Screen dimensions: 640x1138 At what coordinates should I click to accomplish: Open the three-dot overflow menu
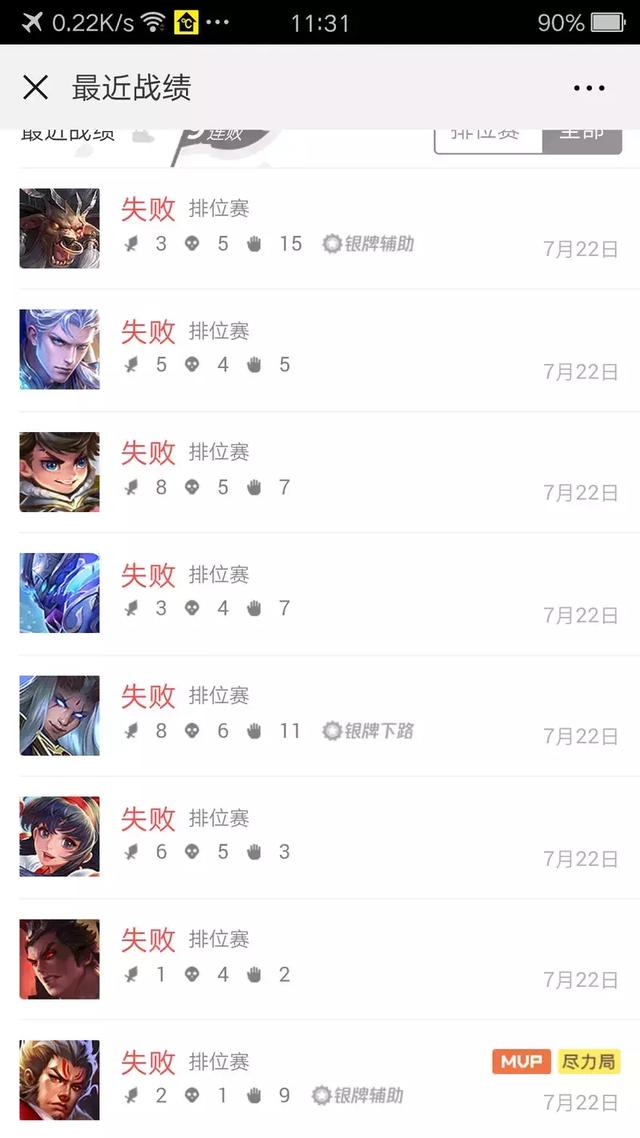point(589,88)
